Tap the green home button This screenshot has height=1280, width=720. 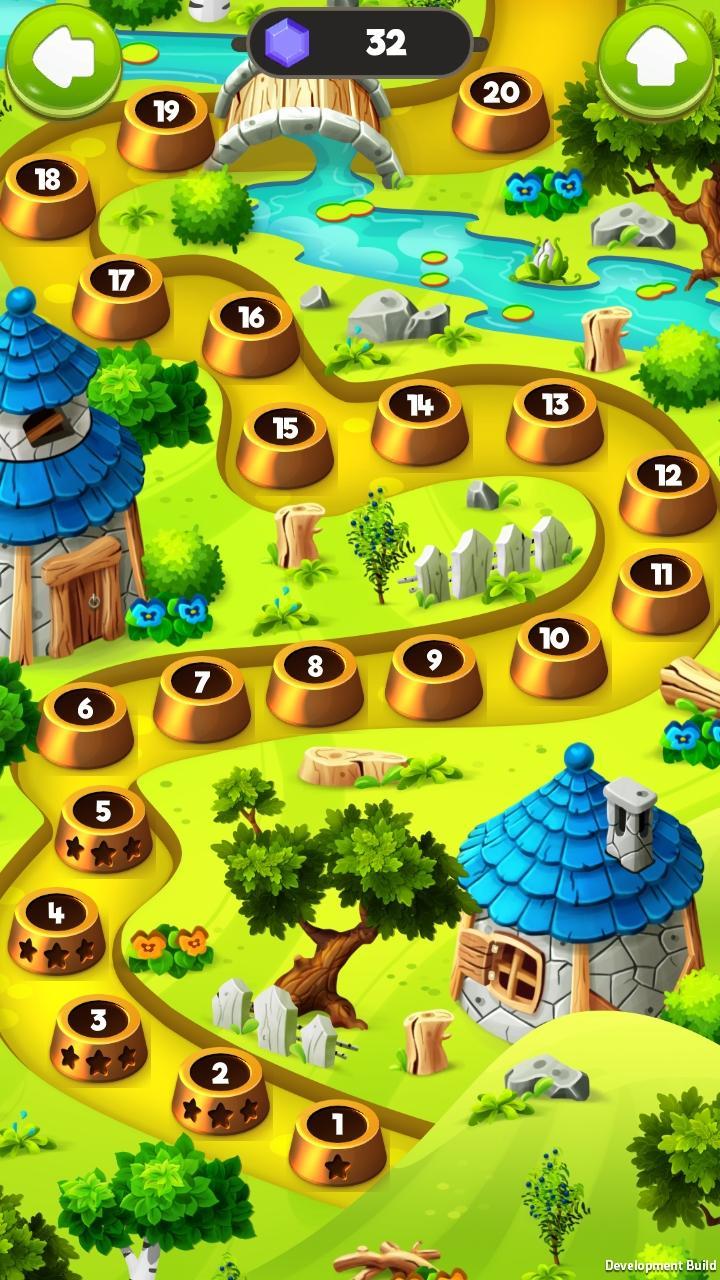pos(655,58)
